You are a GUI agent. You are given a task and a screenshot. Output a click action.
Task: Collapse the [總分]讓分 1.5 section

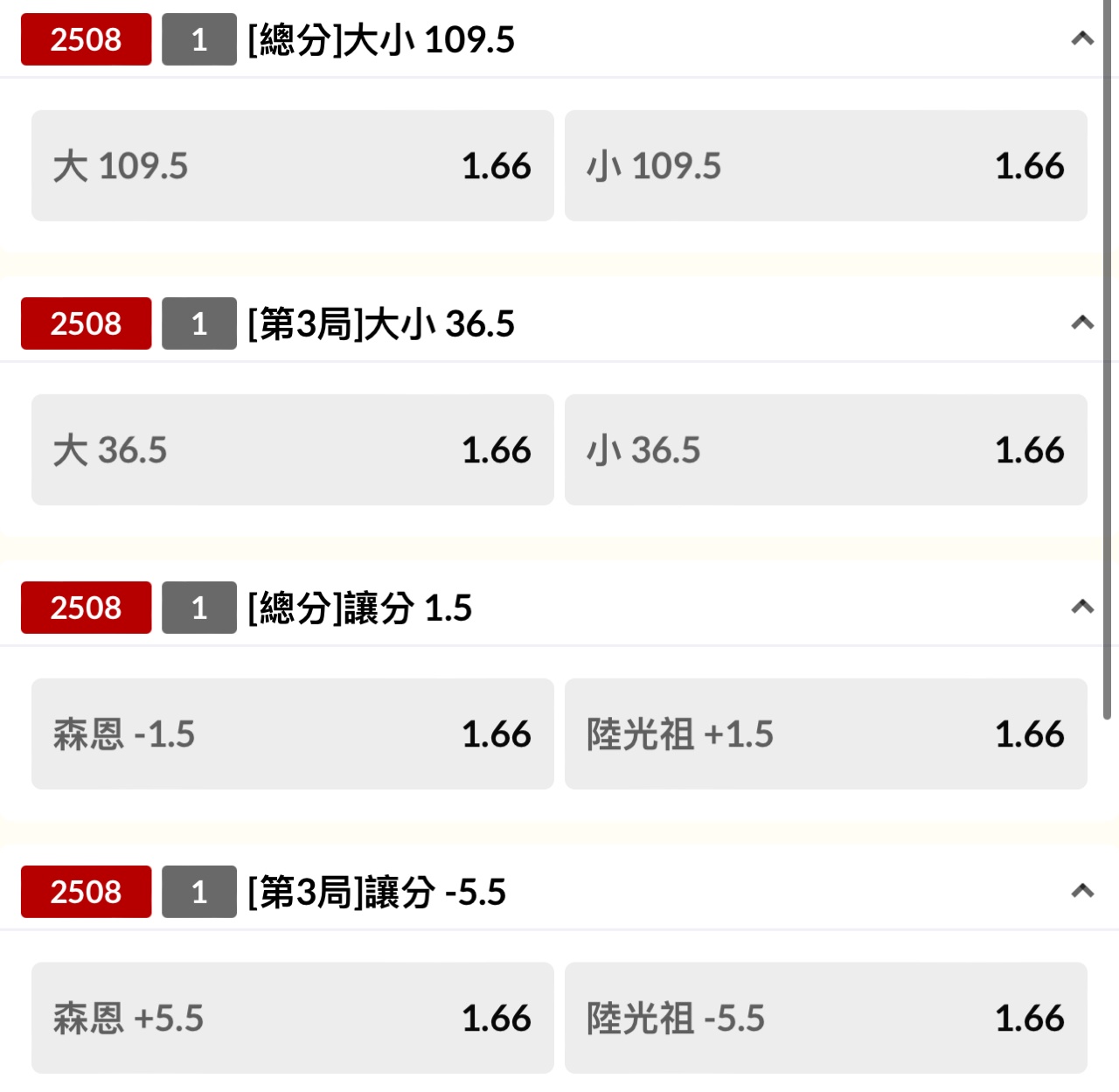click(1082, 608)
